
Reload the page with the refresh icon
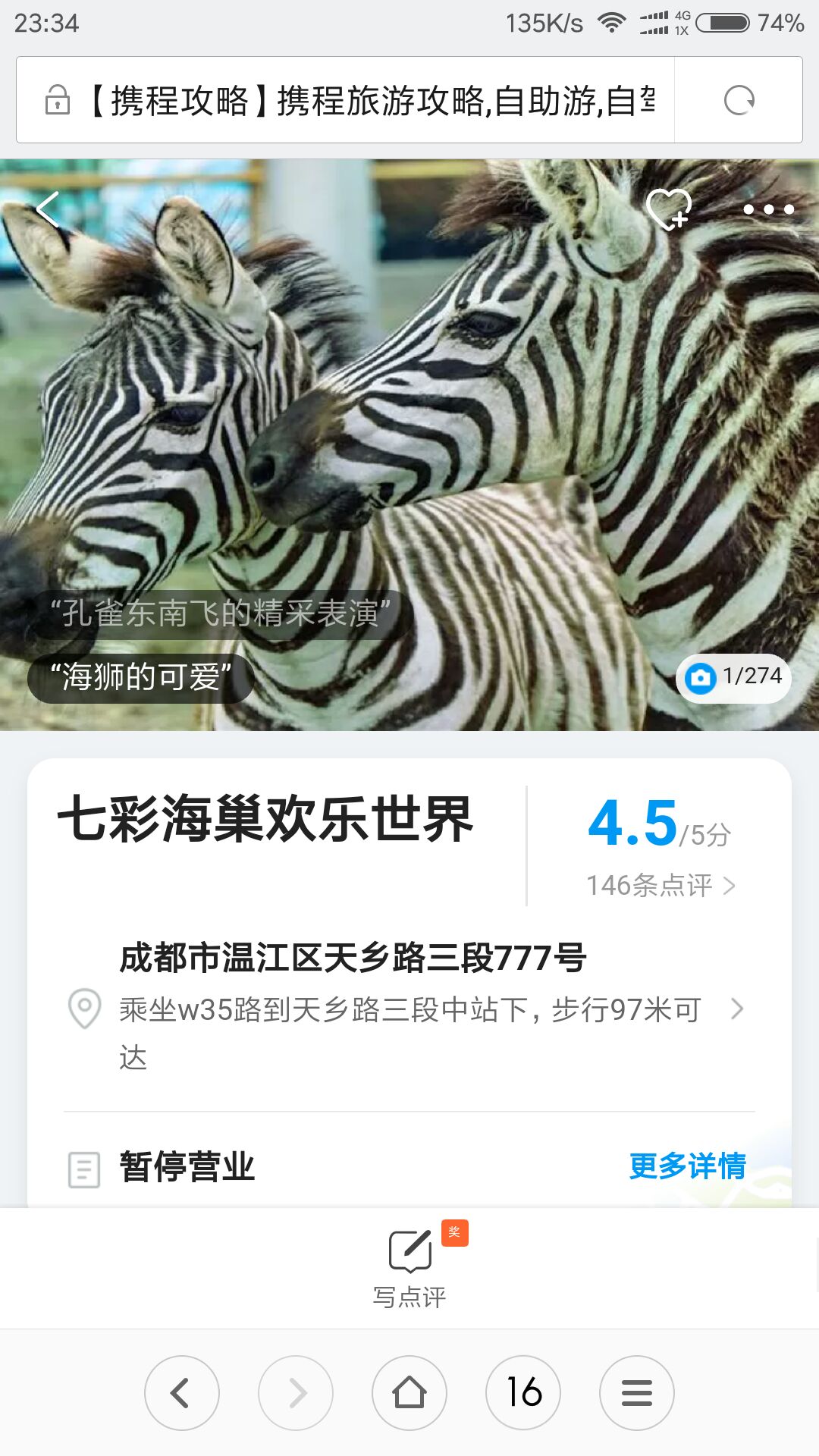(739, 100)
